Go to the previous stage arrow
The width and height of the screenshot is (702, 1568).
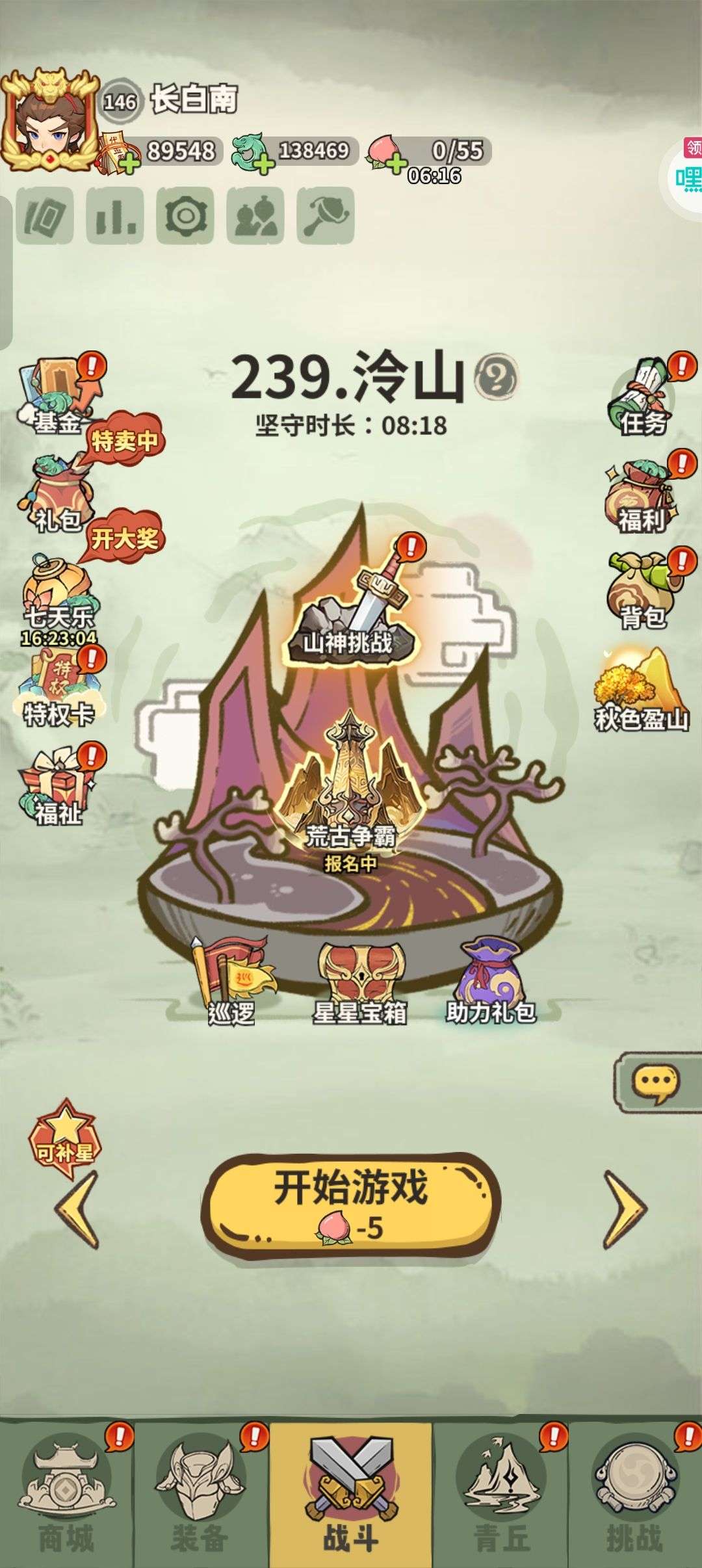pyautogui.click(x=77, y=1210)
